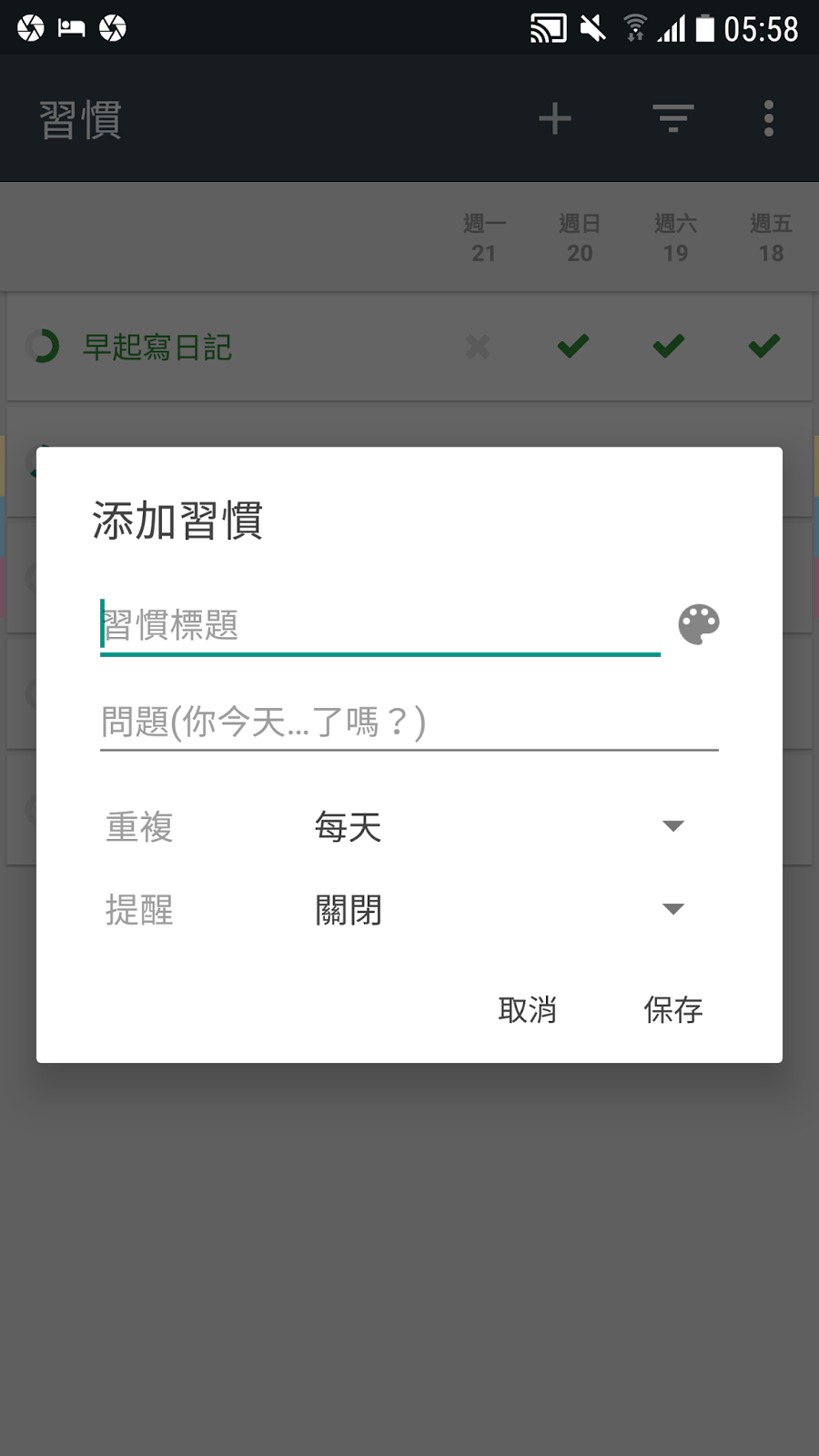
Task: Tap the question field 問題(你今天...了嗎?)
Action: (x=409, y=723)
